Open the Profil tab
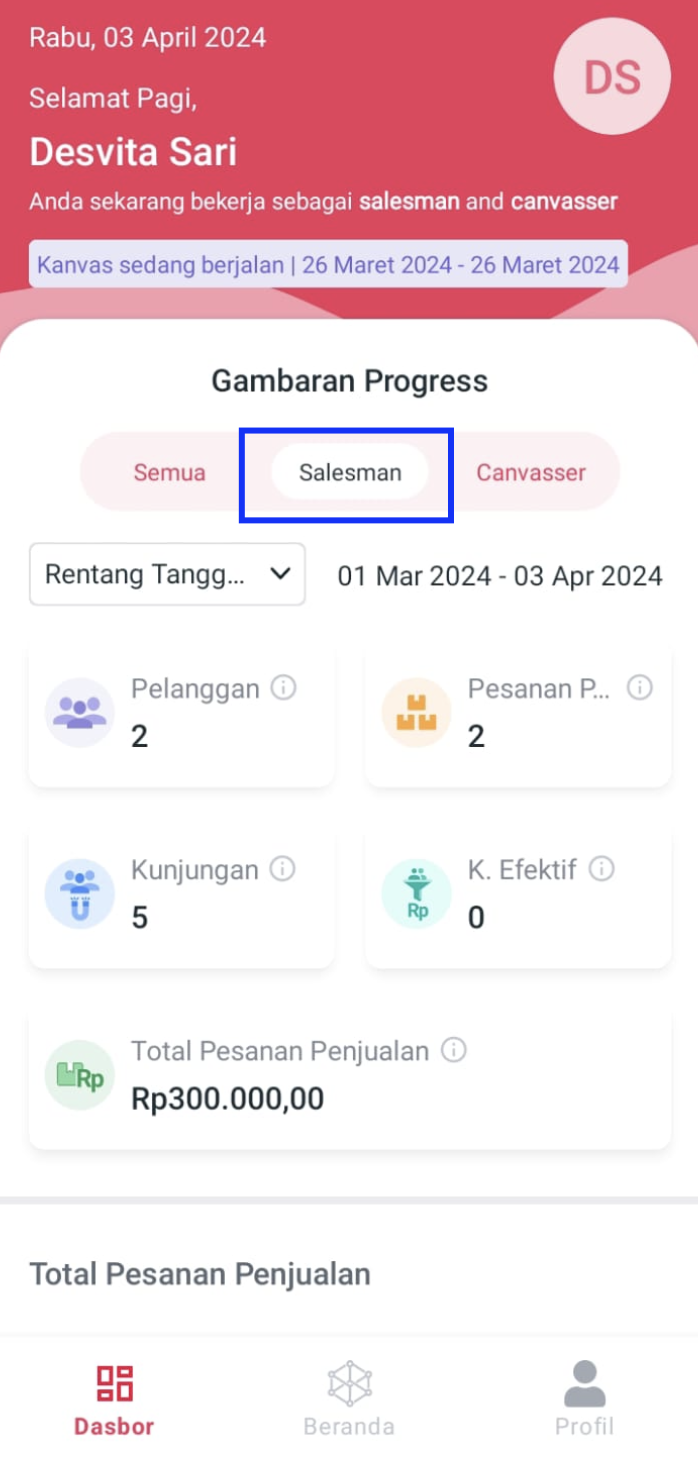The image size is (698, 1460). pyautogui.click(x=584, y=1400)
